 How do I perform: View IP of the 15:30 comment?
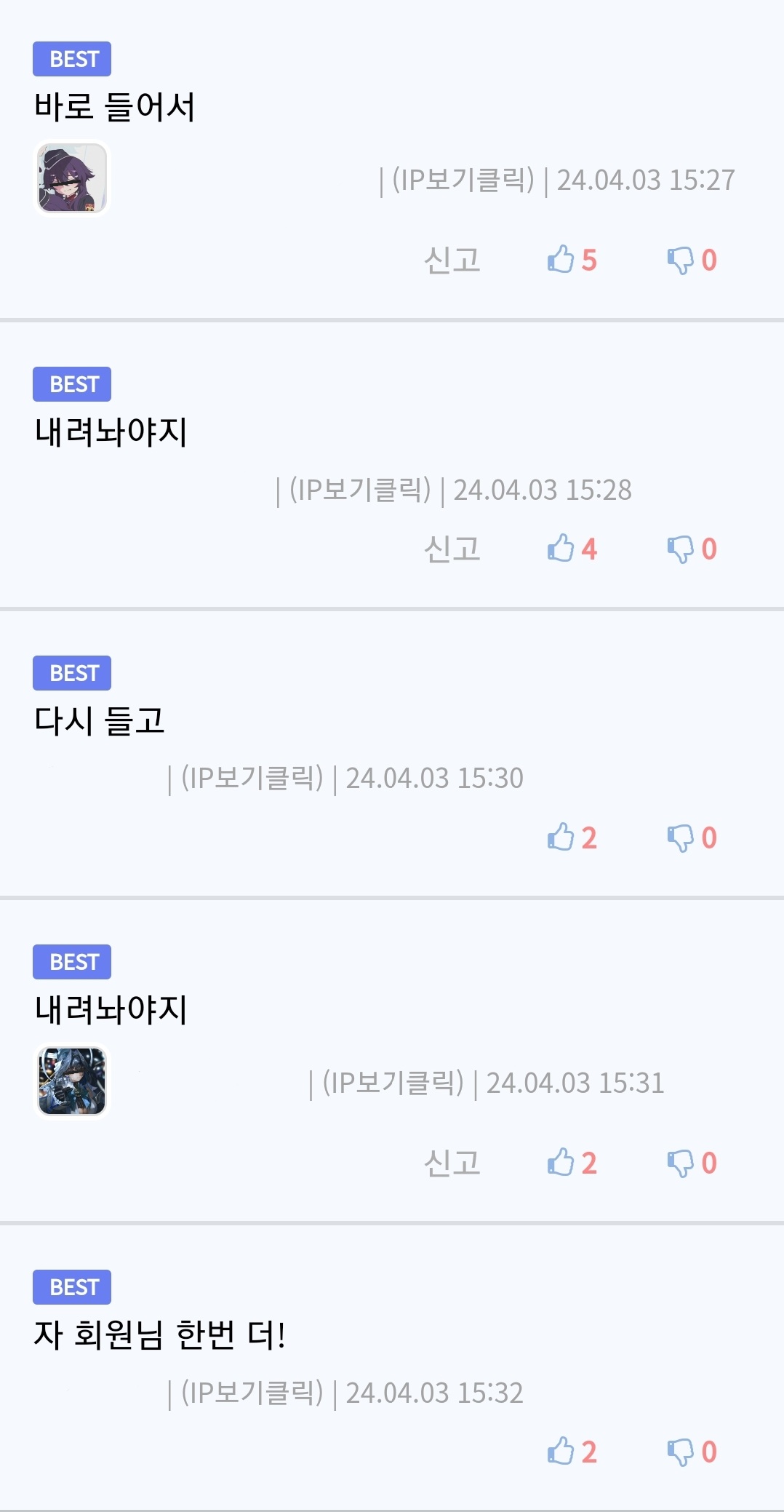(x=252, y=778)
